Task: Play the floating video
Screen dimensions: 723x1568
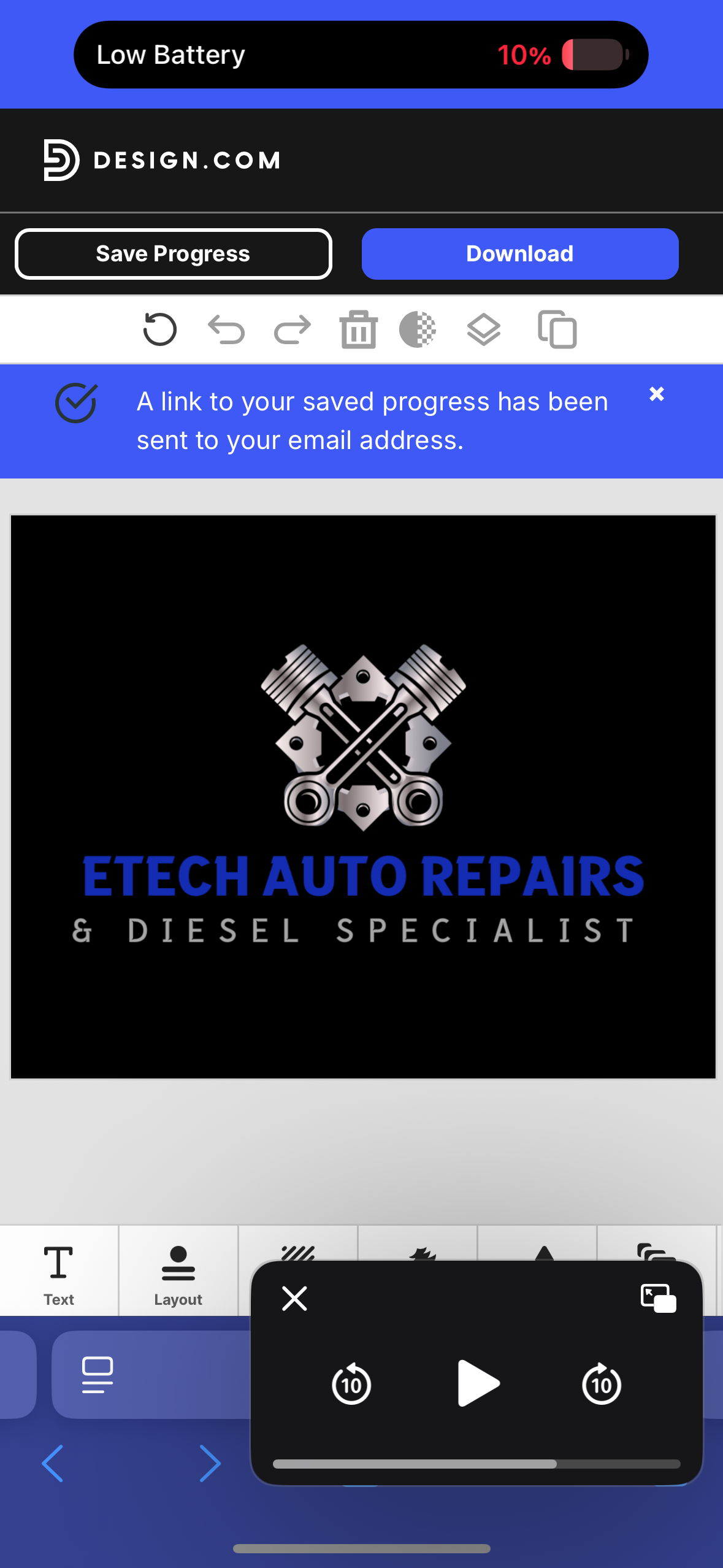Action: click(478, 1383)
